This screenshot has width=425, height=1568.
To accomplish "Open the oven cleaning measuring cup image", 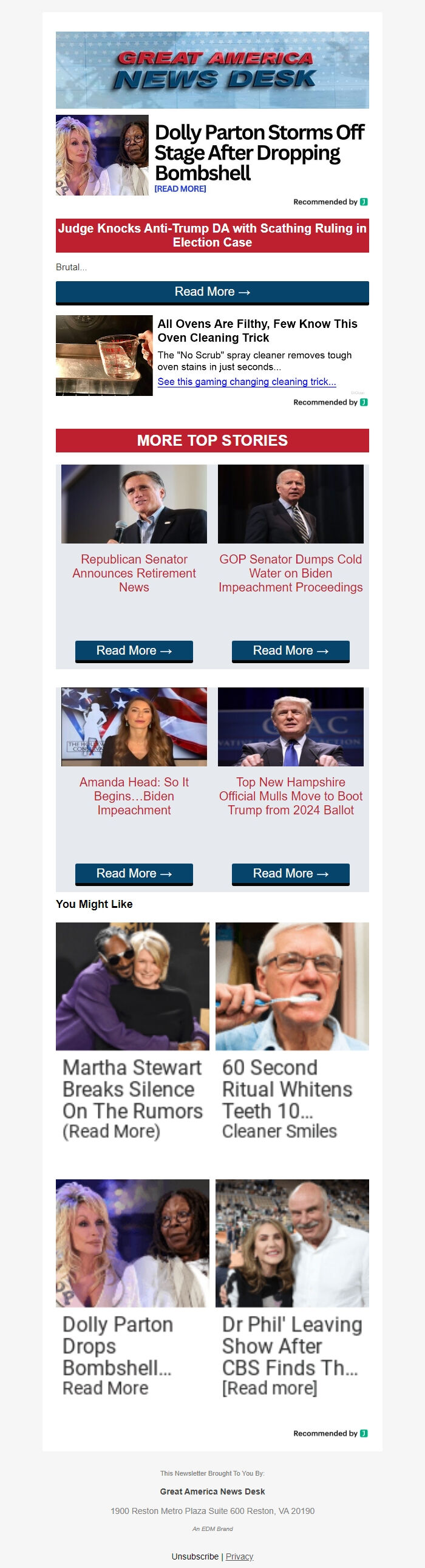I will (x=104, y=355).
